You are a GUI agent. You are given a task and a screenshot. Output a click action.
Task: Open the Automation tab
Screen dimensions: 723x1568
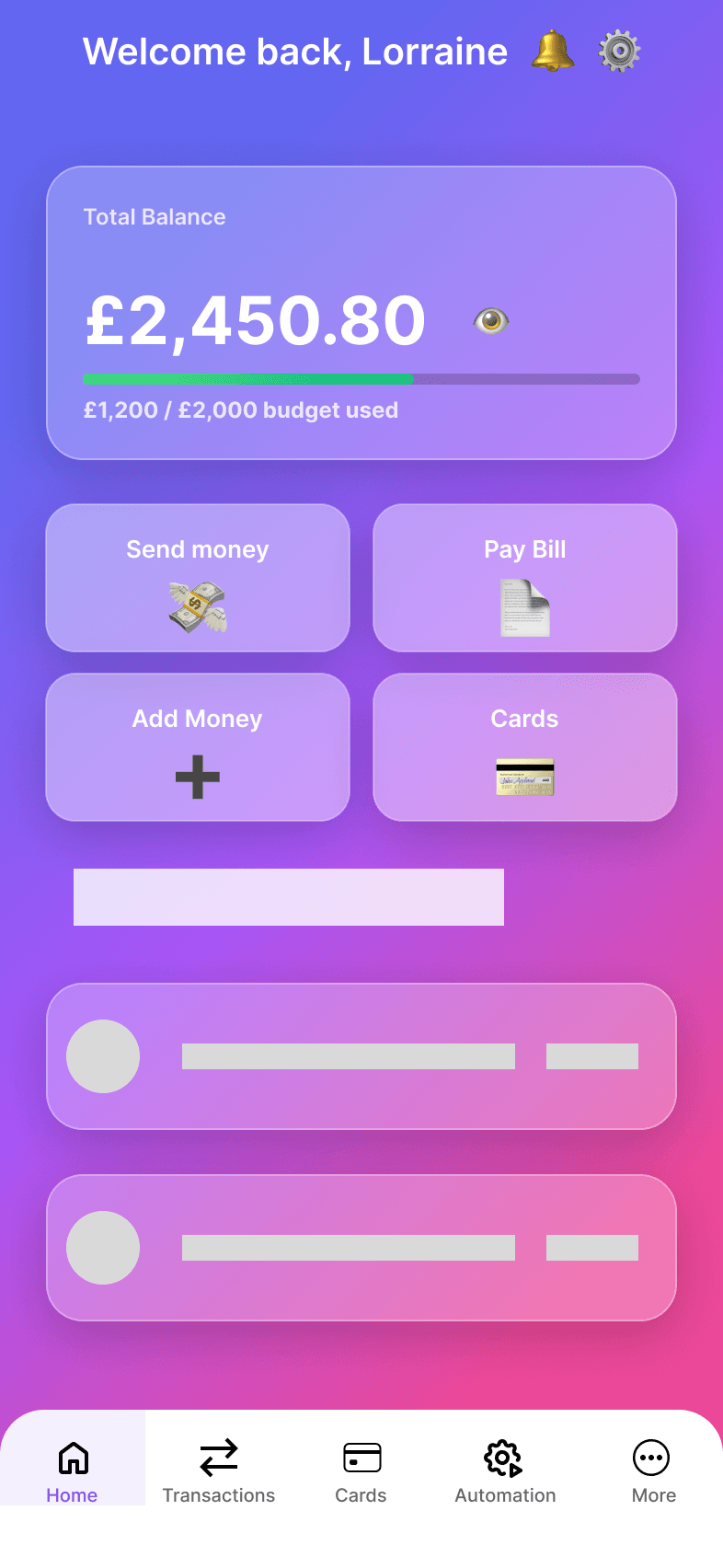click(505, 1470)
